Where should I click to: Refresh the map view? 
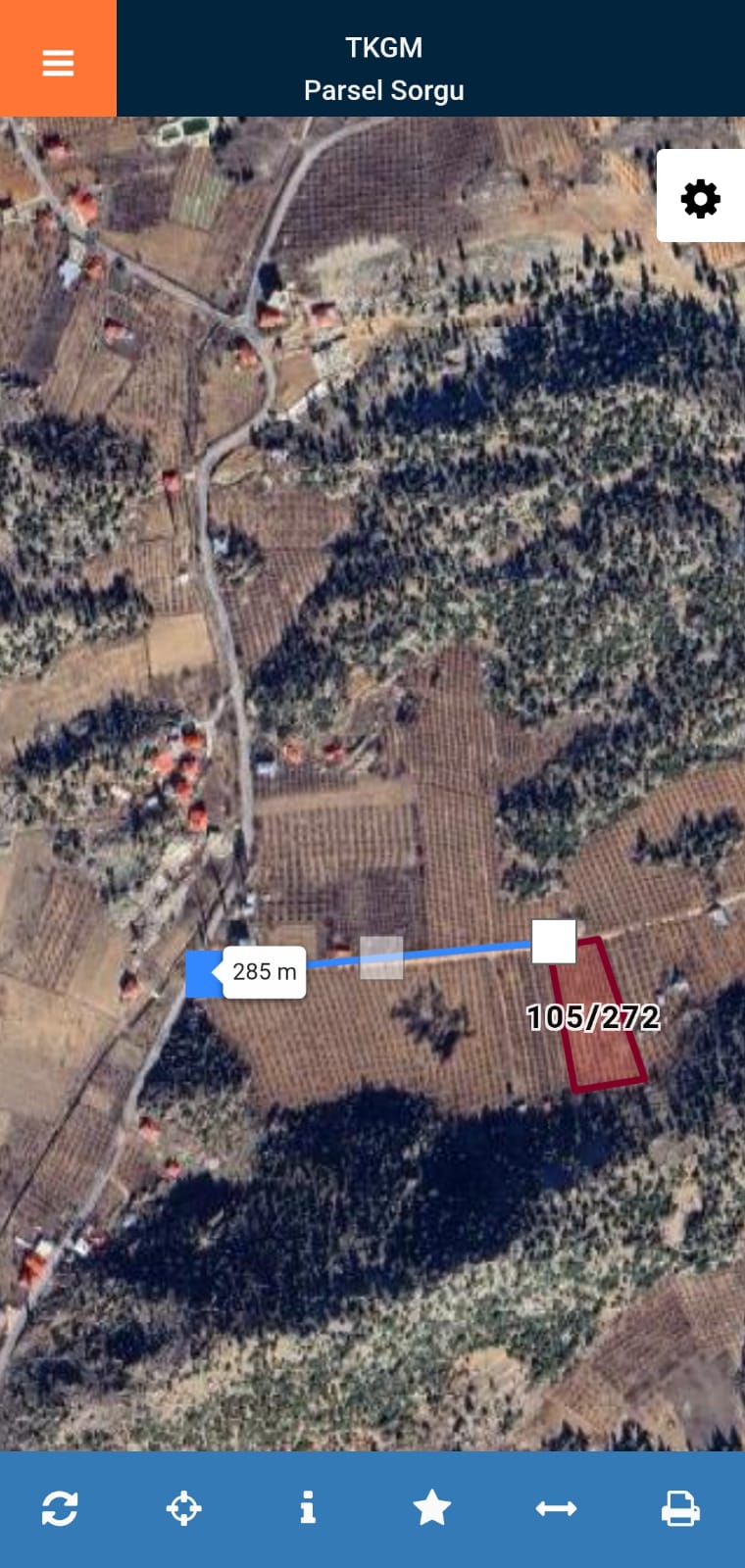[x=60, y=1507]
